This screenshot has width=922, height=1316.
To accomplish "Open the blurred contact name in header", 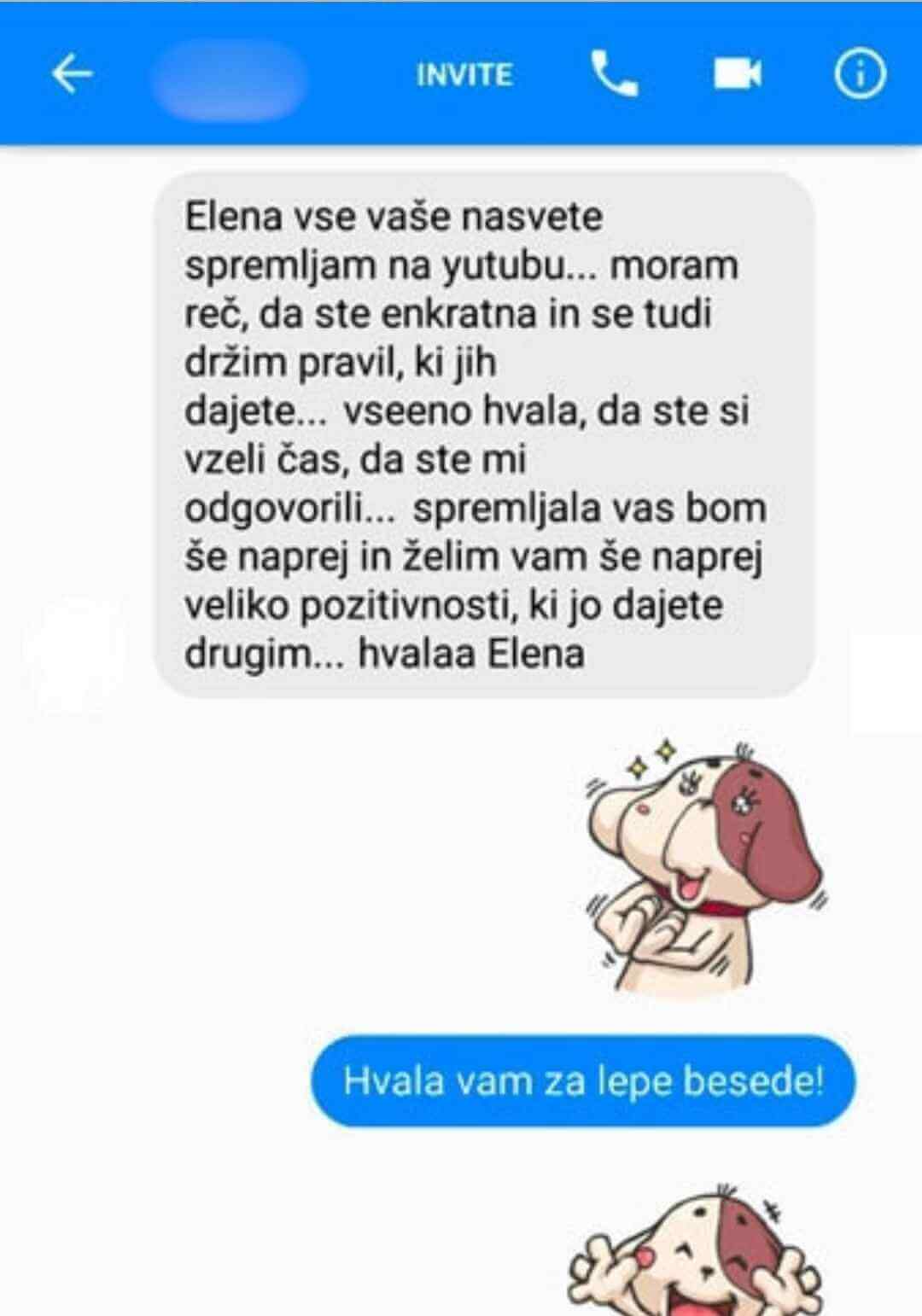I will tap(228, 77).
